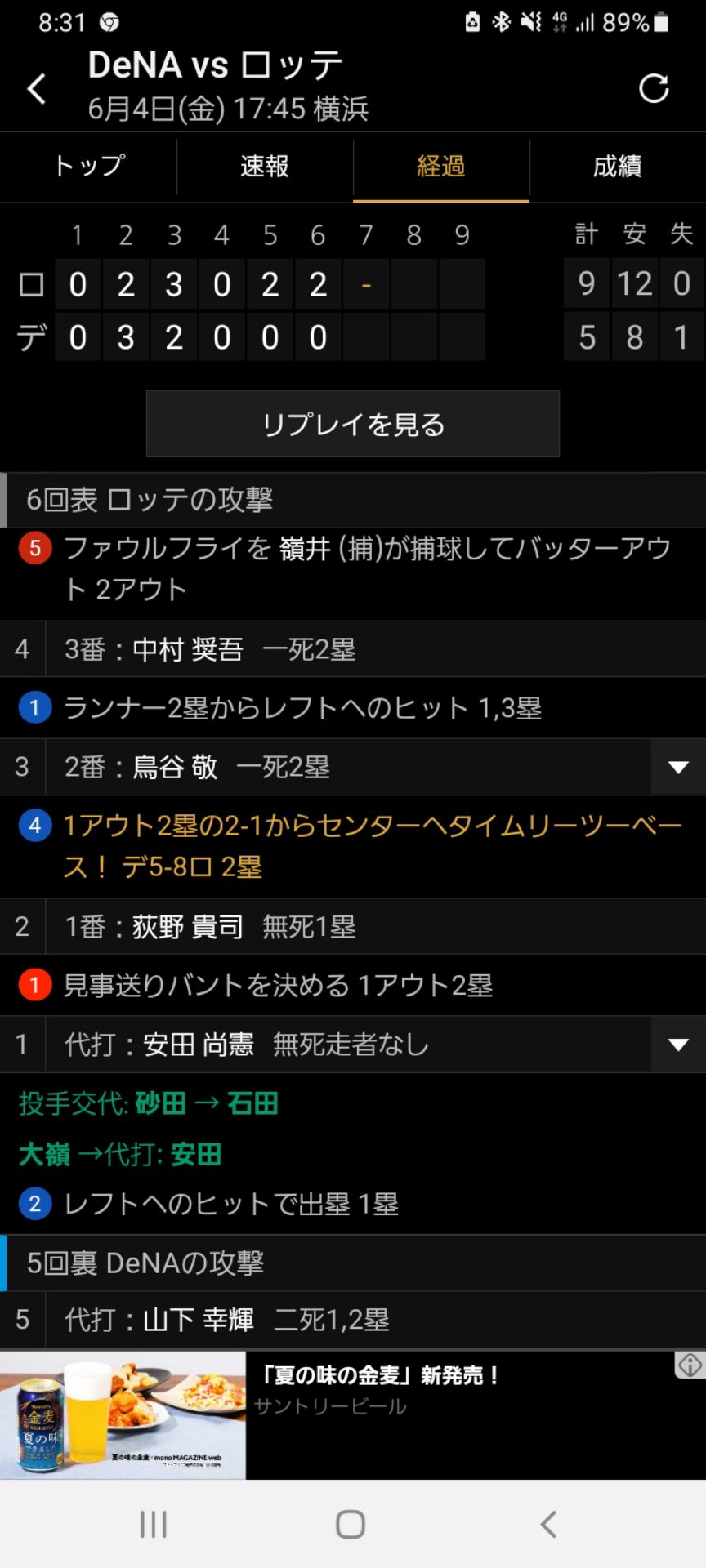
Task: Open the 中村 奨吾 at-bat row
Action: [x=351, y=649]
